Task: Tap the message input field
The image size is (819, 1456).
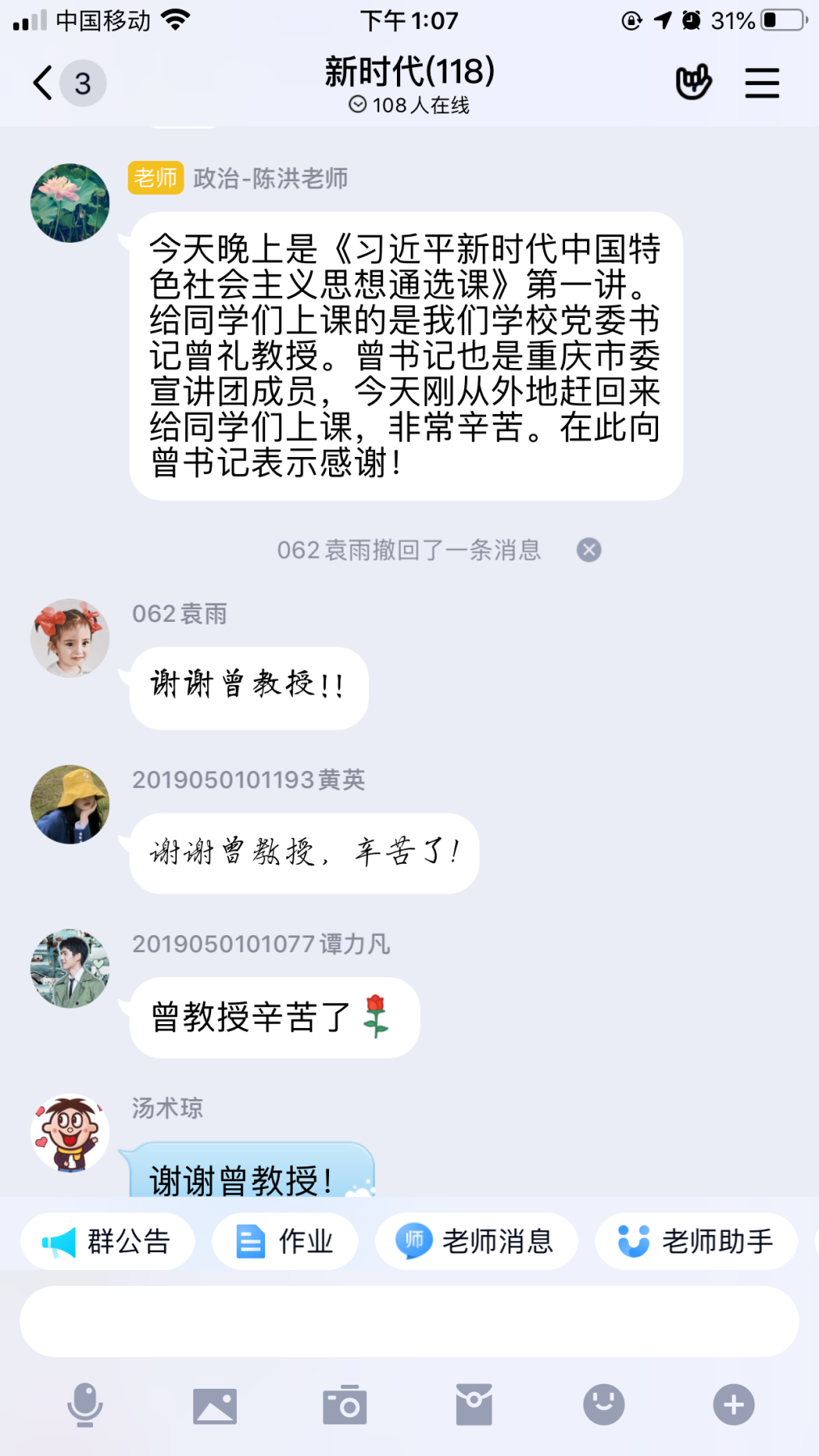Action: click(x=409, y=1322)
